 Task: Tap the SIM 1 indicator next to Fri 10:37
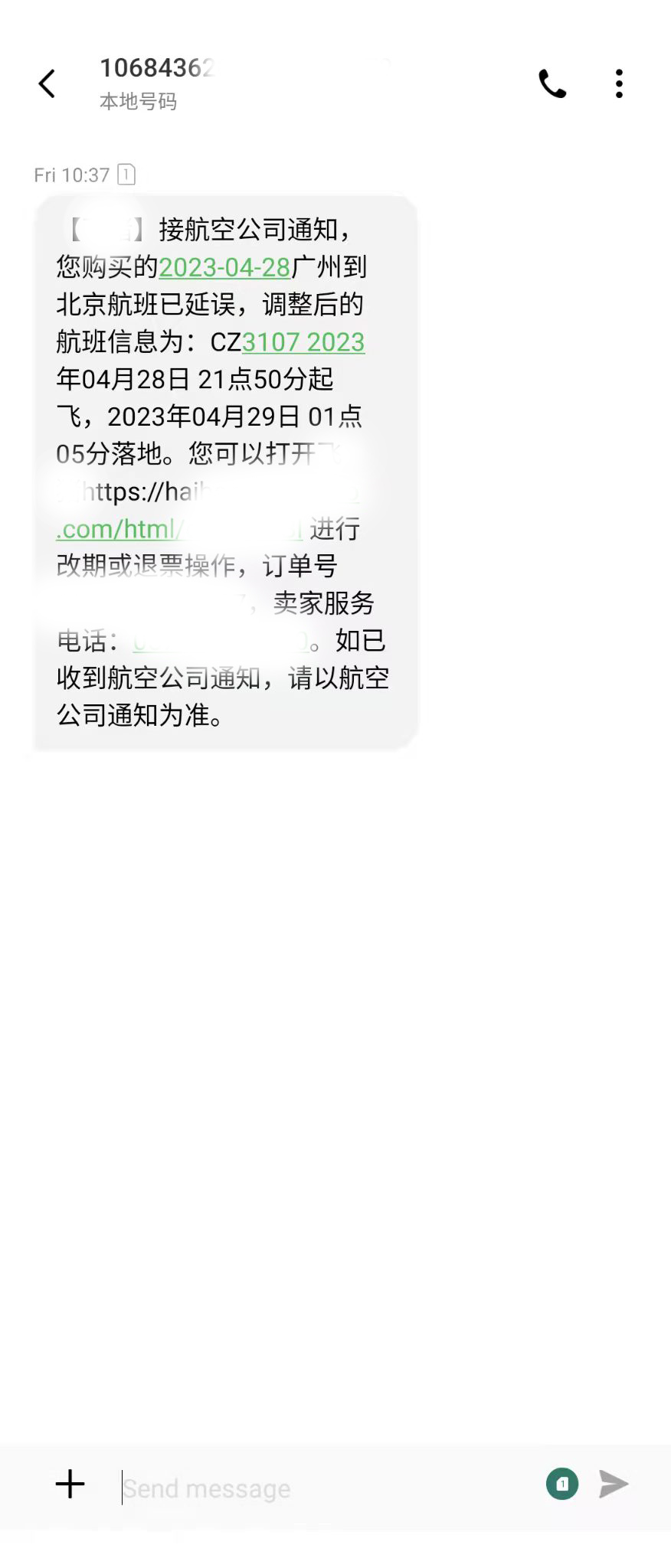(126, 175)
